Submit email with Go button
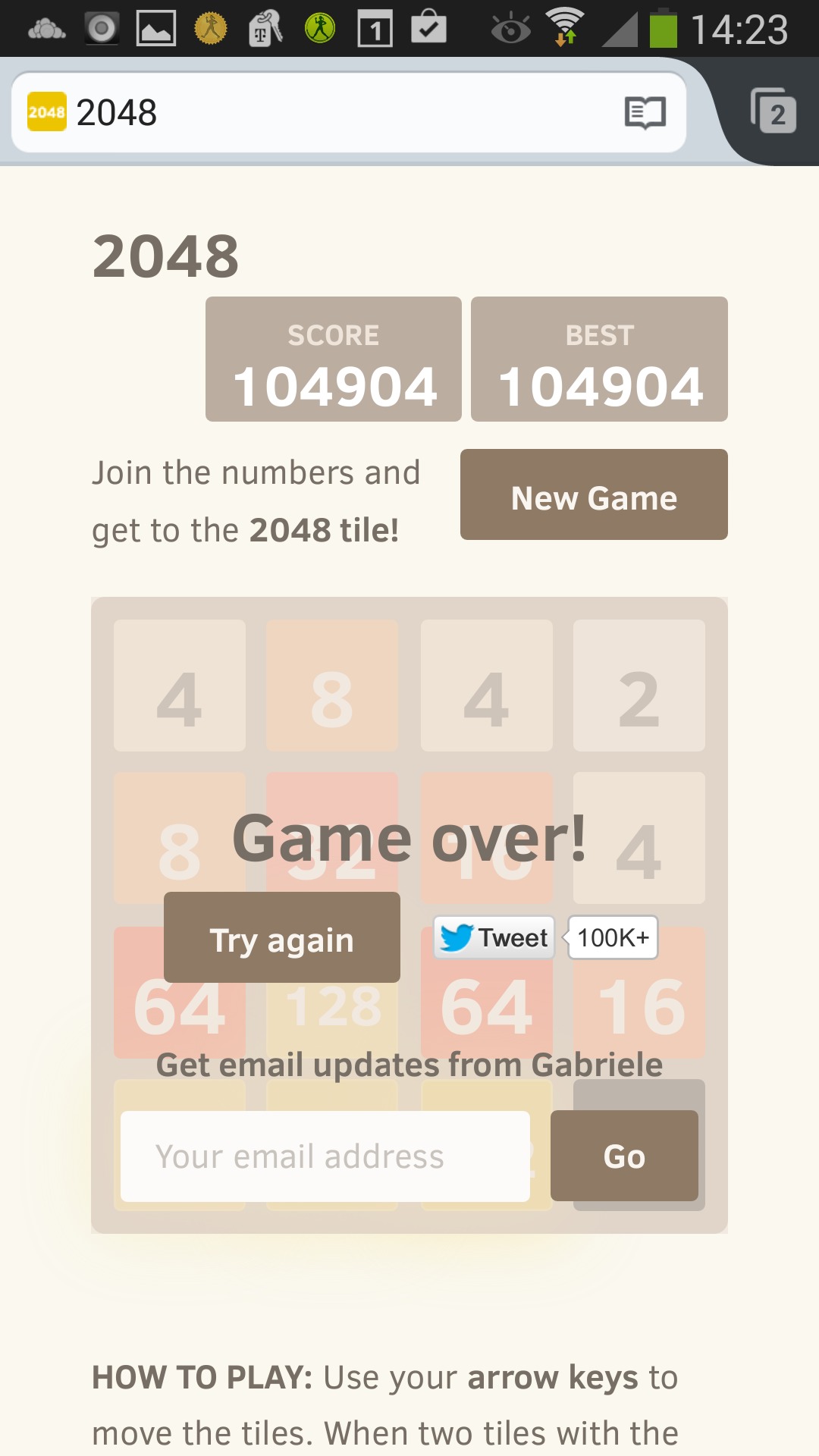This screenshot has height=1456, width=819. click(x=624, y=1156)
